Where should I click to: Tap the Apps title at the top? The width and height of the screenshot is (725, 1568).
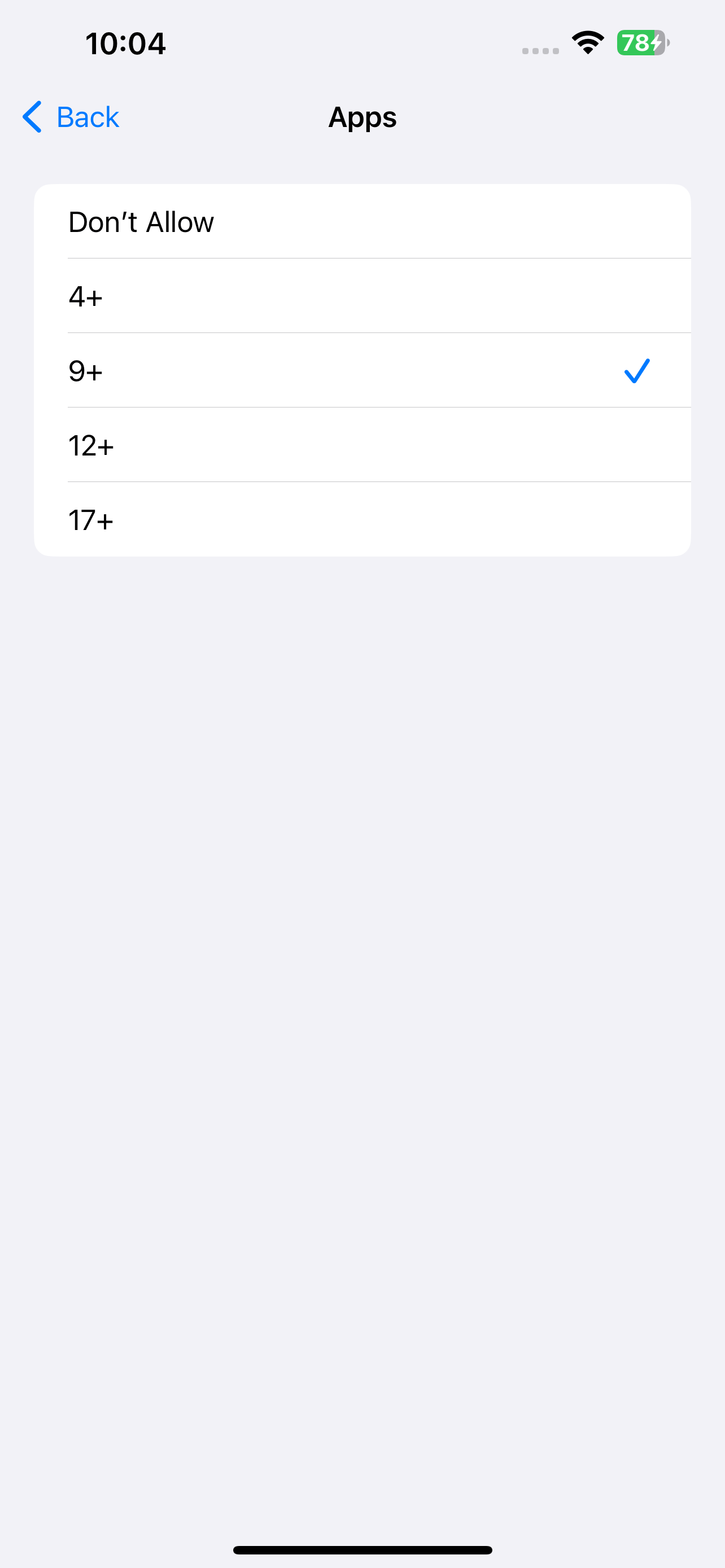click(362, 117)
